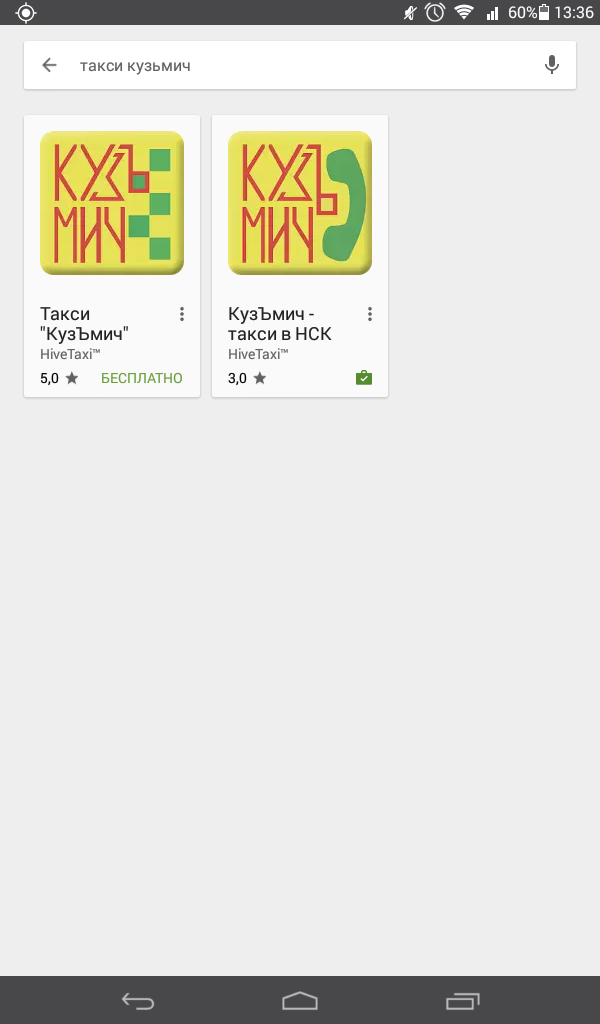Tap the system home button

[300, 1000]
